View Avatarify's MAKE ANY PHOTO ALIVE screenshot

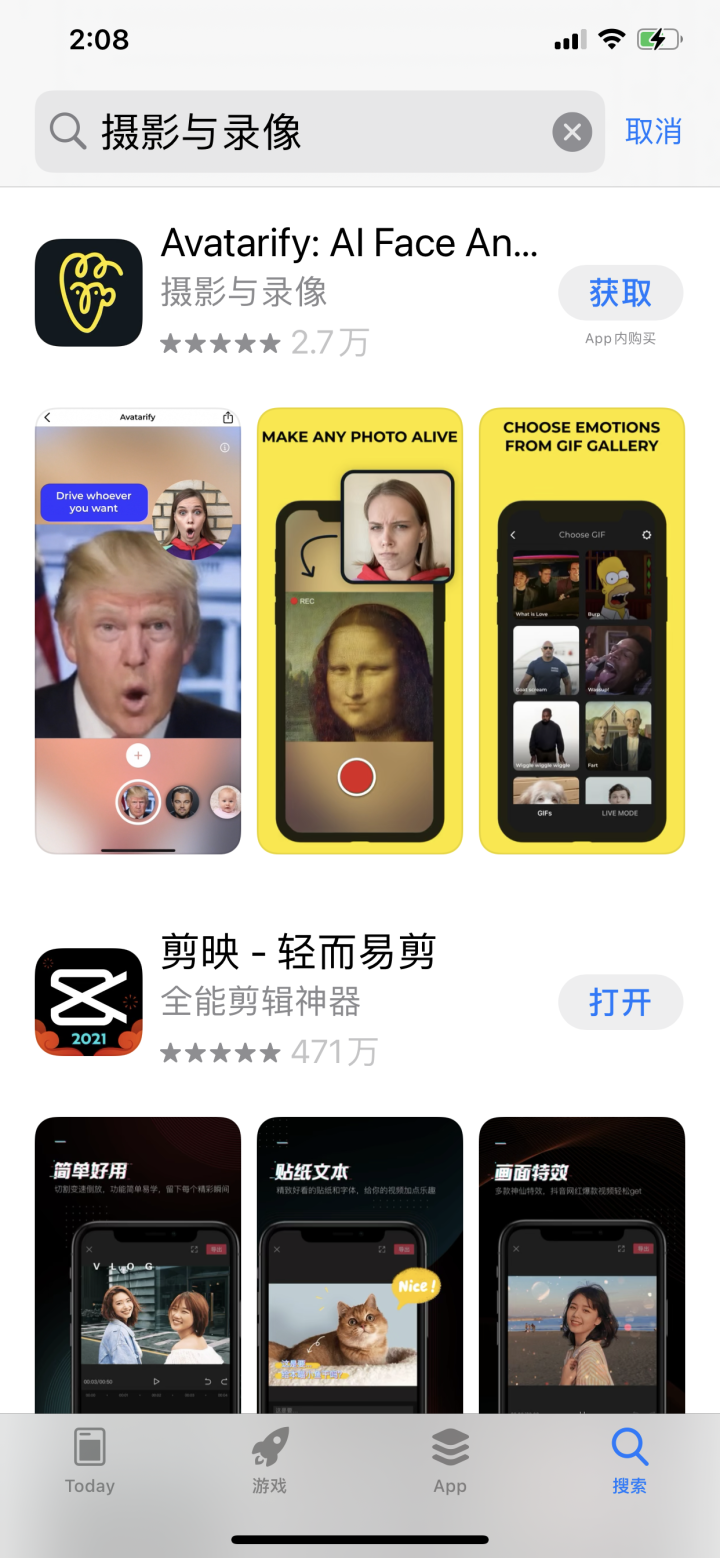coord(360,630)
